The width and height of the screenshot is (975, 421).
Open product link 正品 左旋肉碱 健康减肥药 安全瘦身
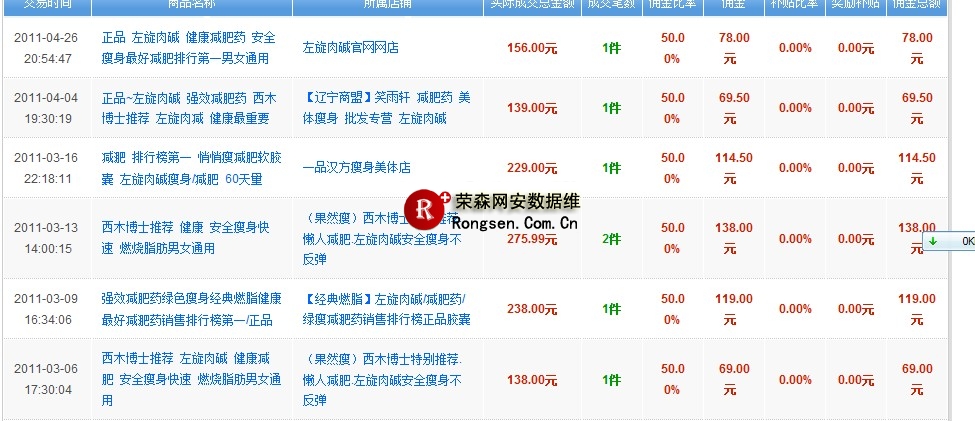point(189,37)
